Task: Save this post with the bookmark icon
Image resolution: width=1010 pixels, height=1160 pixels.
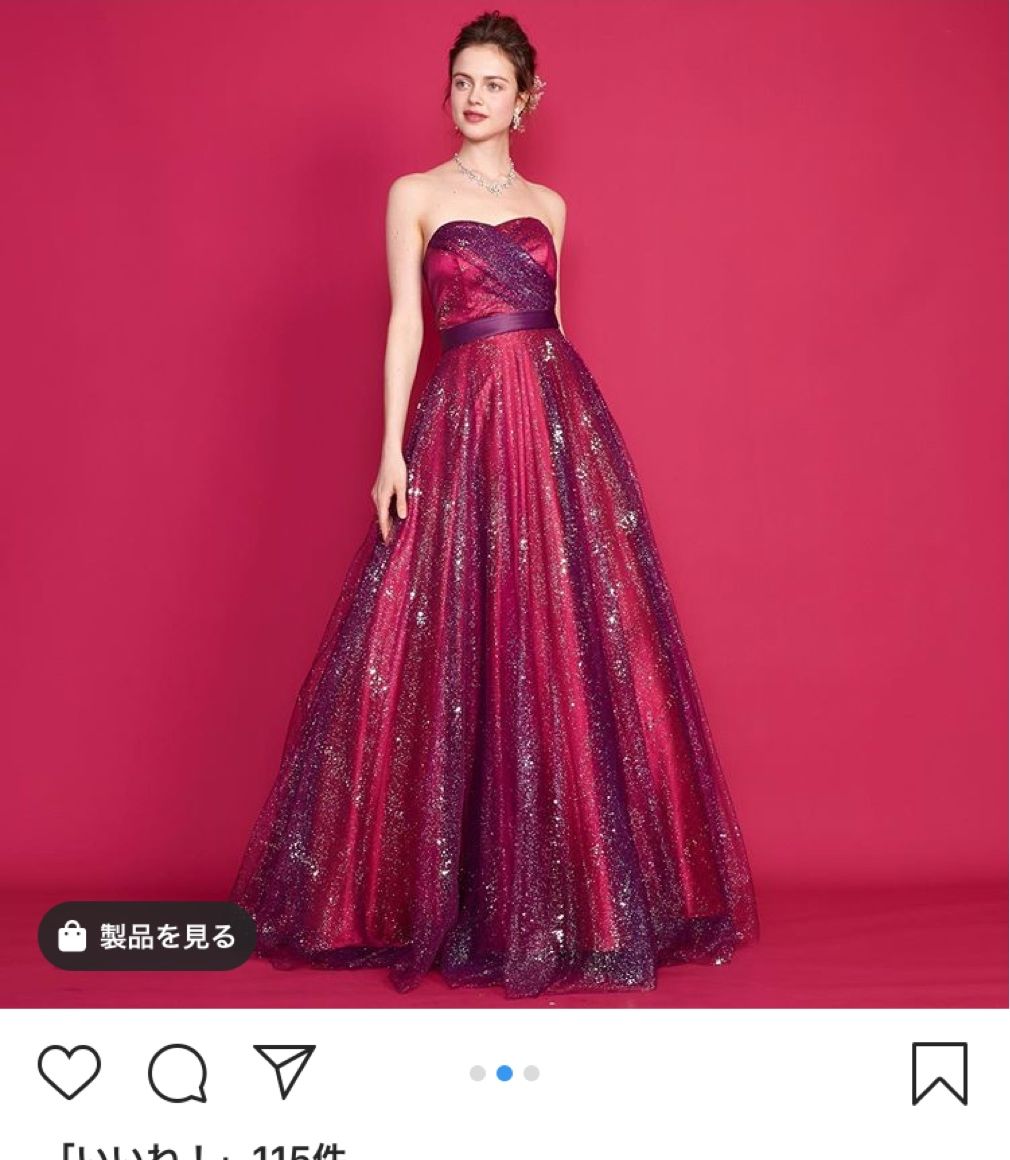Action: 939,1073
